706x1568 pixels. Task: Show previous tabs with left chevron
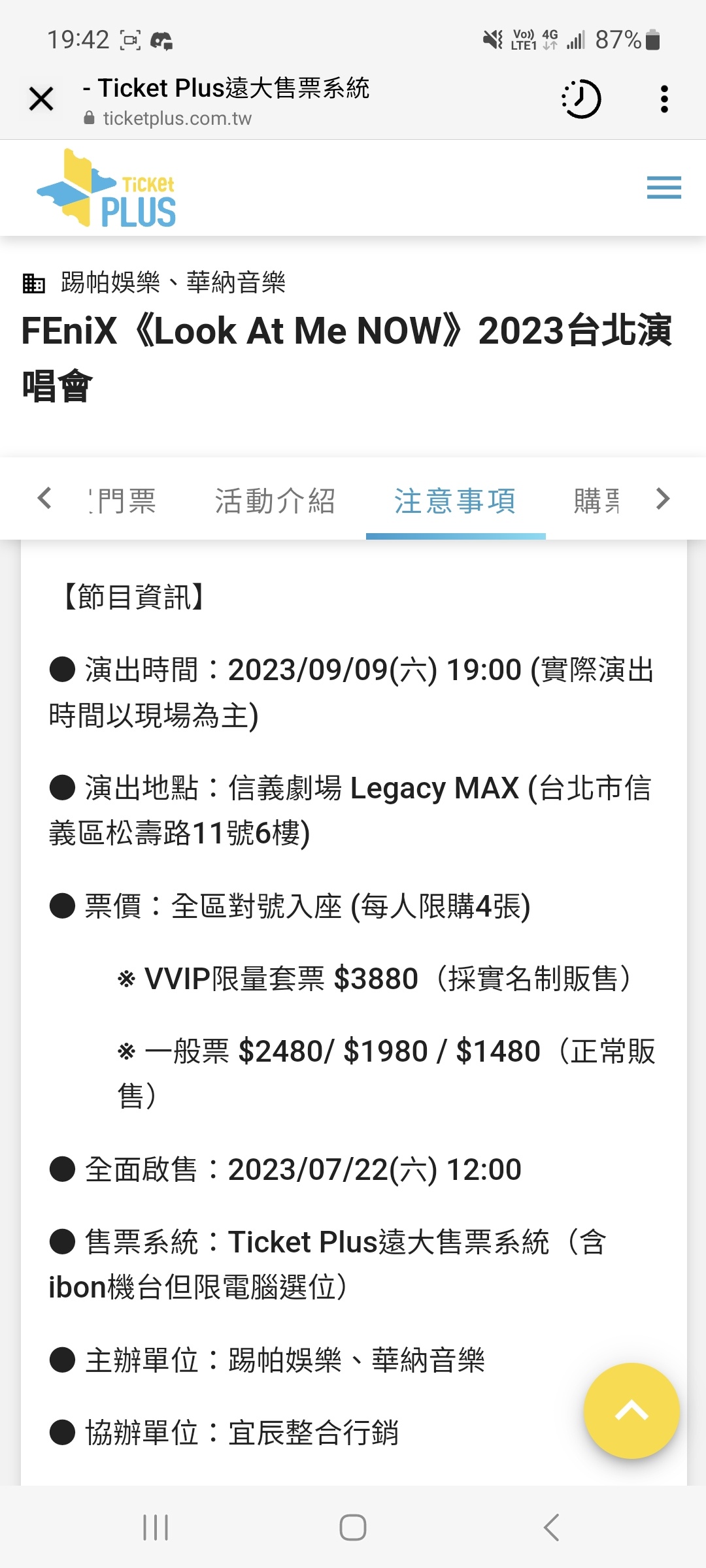44,498
